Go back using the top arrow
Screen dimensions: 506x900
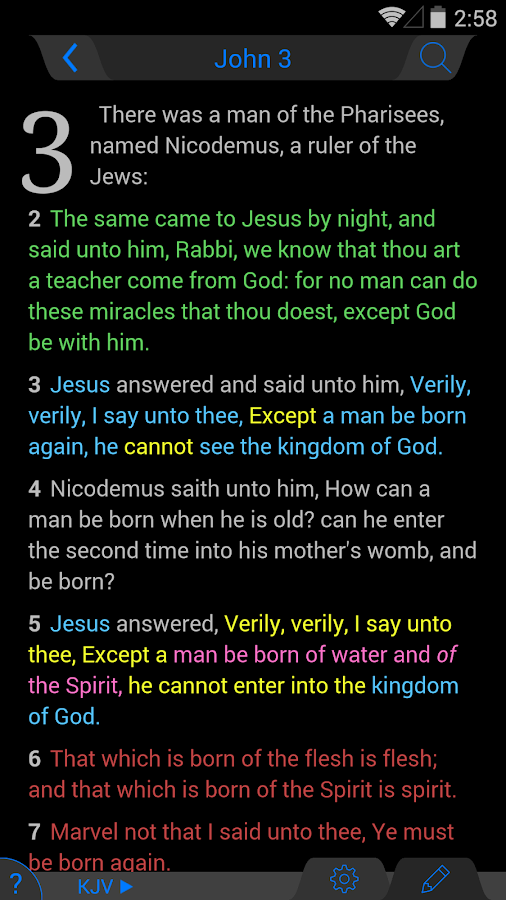point(69,58)
